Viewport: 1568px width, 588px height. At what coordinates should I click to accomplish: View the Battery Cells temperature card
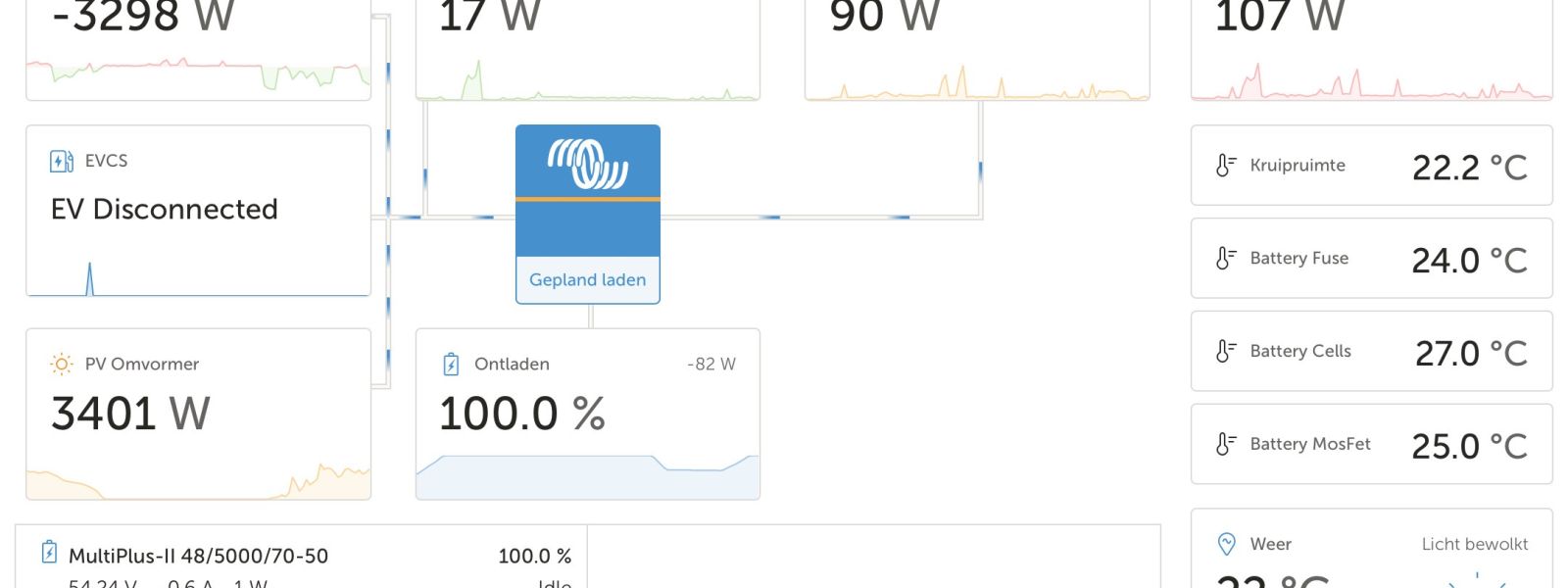pyautogui.click(x=1371, y=352)
